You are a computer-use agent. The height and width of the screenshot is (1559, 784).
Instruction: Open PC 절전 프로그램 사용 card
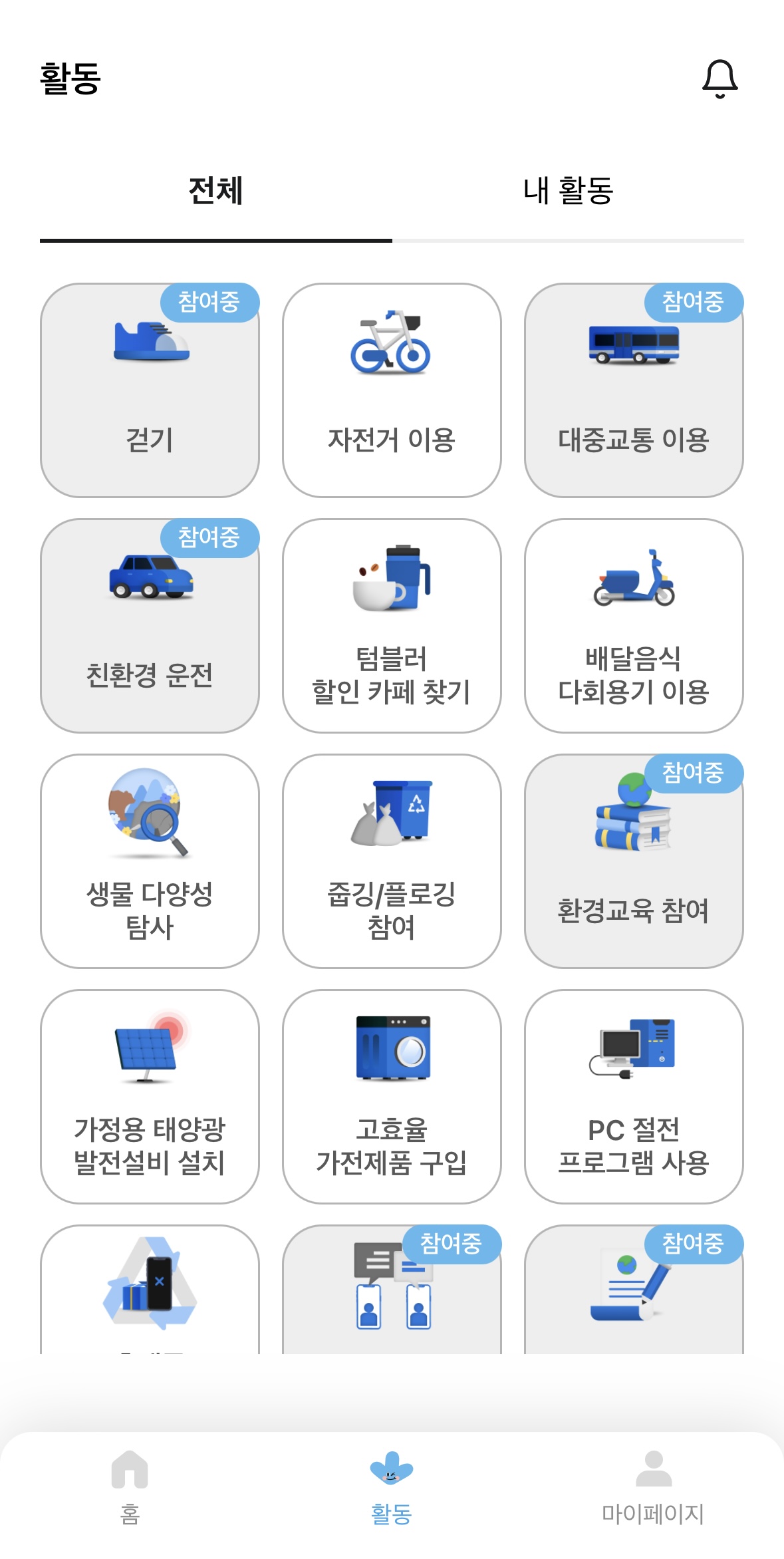[634, 1097]
